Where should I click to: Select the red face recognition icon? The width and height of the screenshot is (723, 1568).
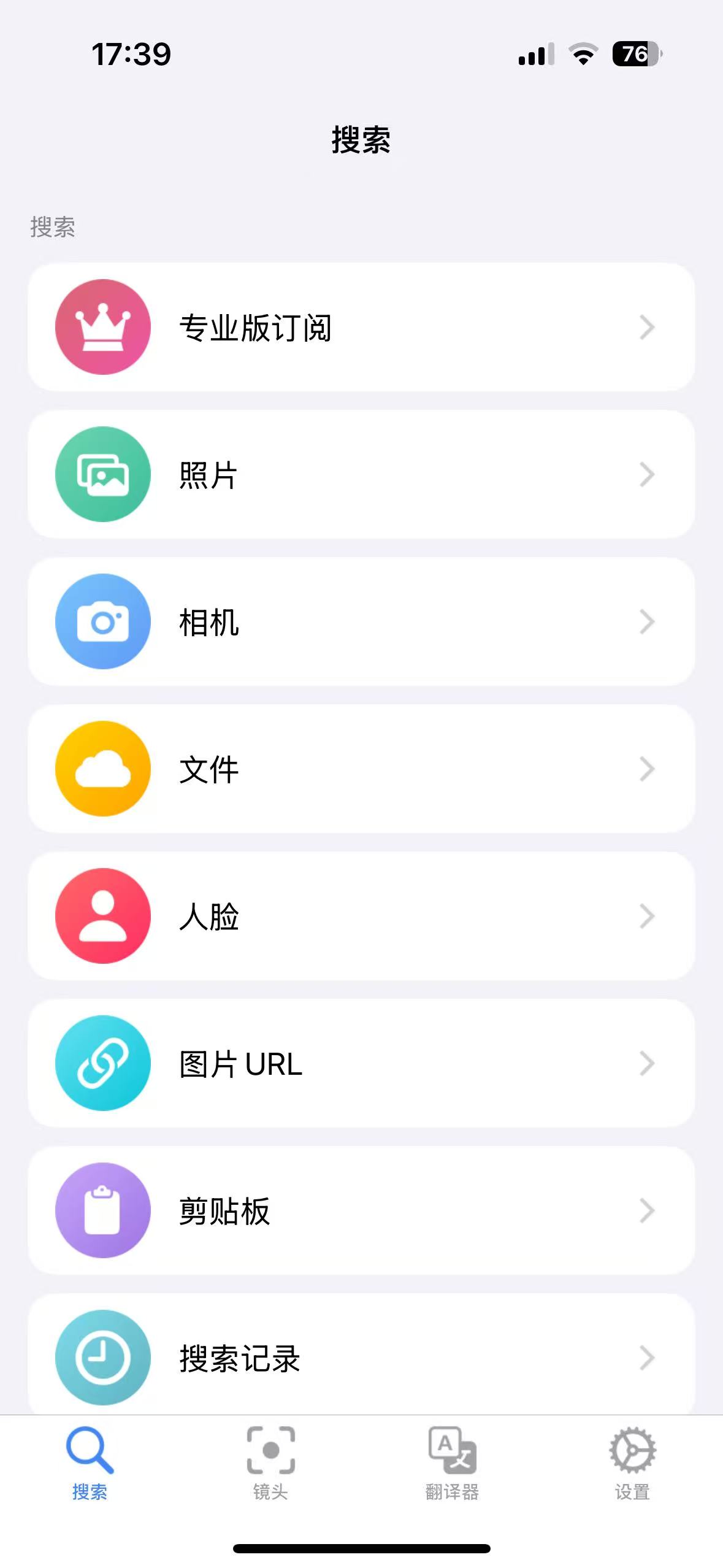pyautogui.click(x=102, y=917)
